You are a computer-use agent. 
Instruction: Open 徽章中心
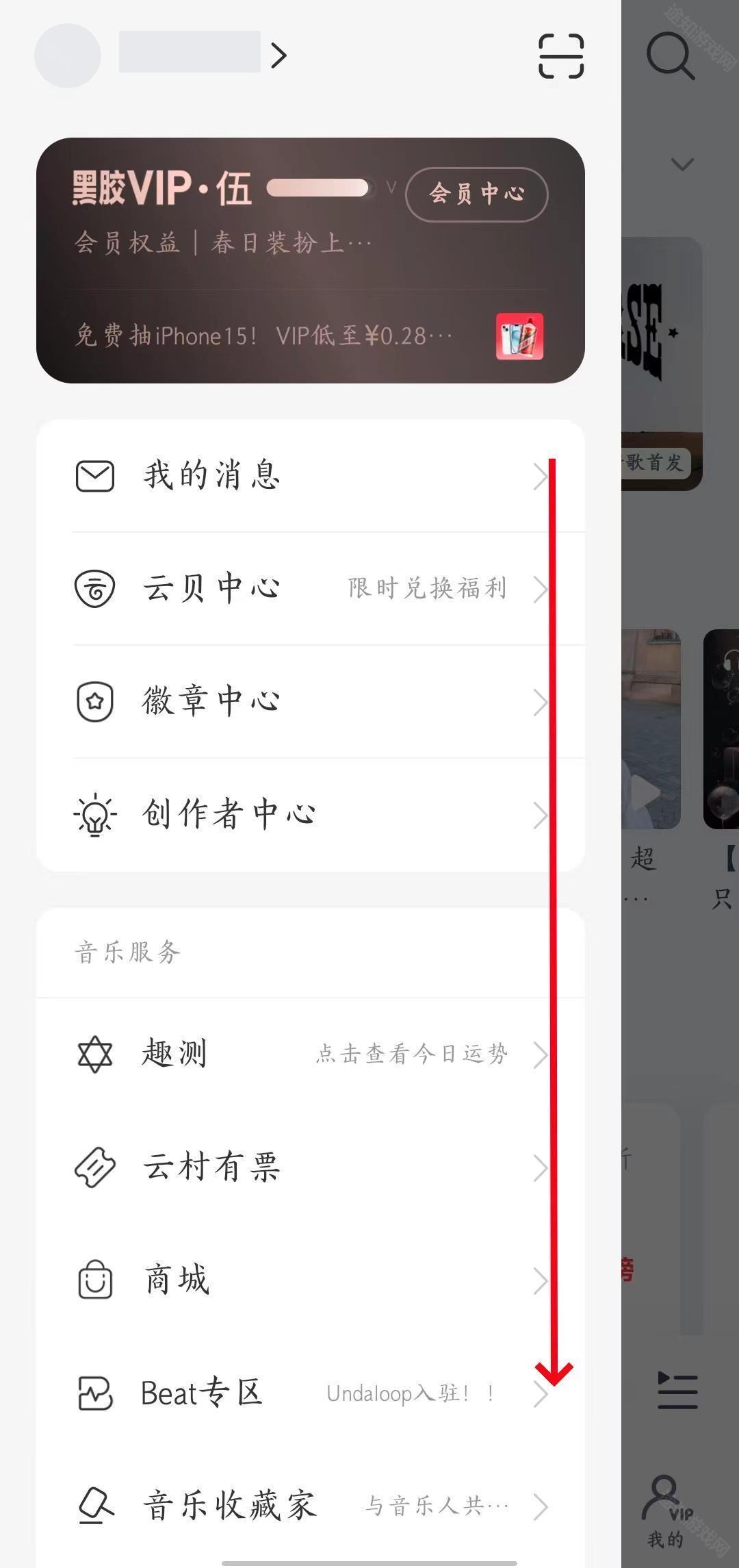pos(311,701)
